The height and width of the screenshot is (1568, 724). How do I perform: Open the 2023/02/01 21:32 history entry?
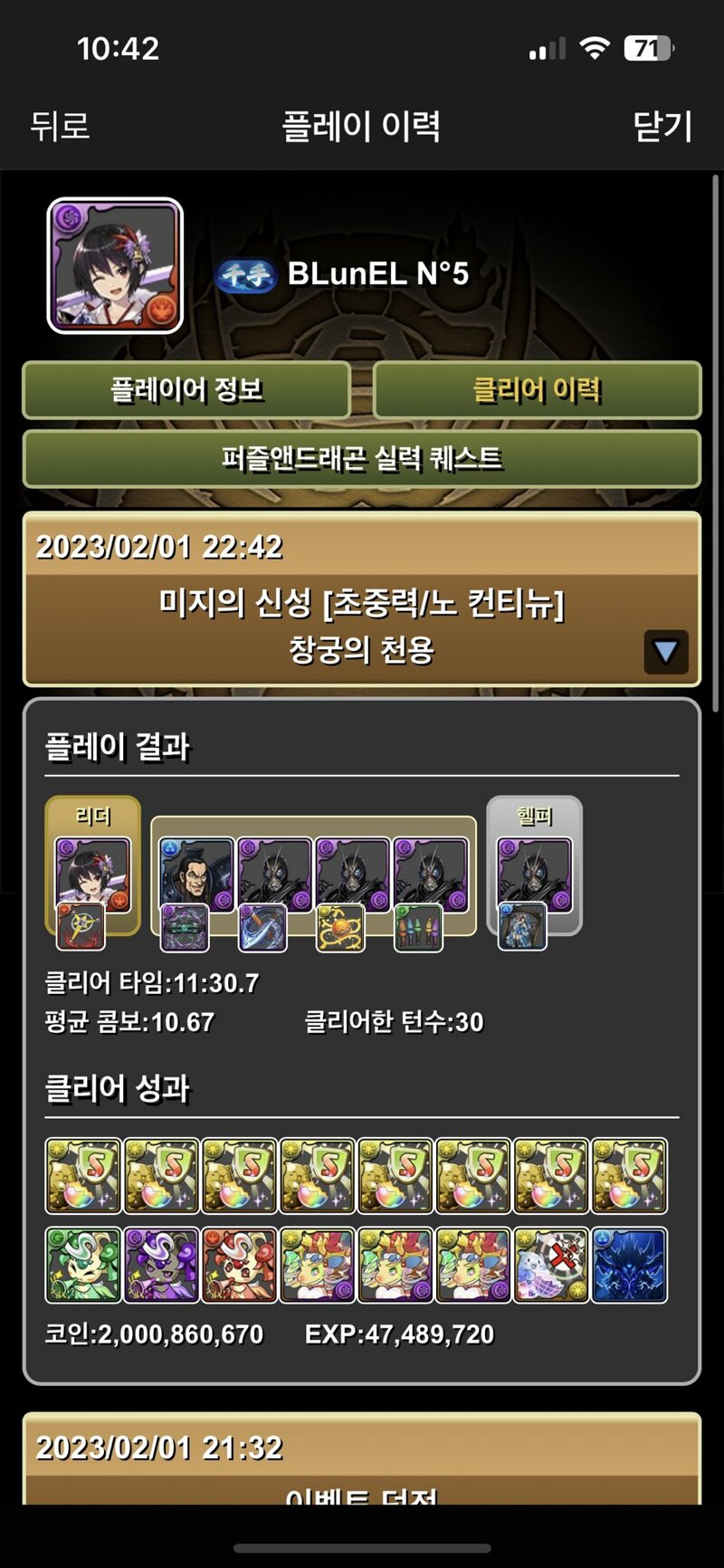tap(362, 1459)
